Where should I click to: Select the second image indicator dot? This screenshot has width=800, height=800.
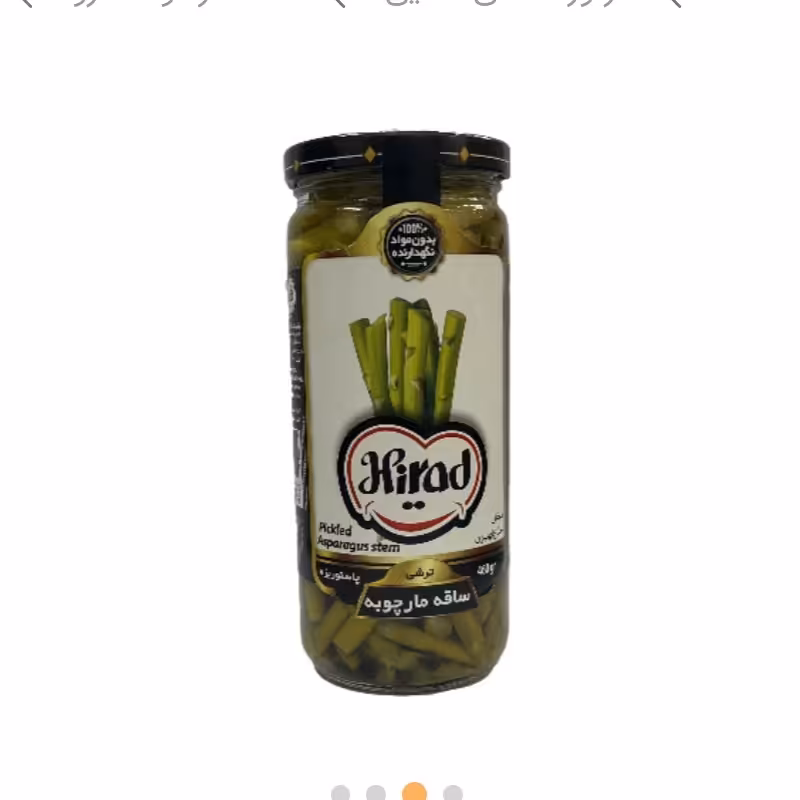point(376,794)
